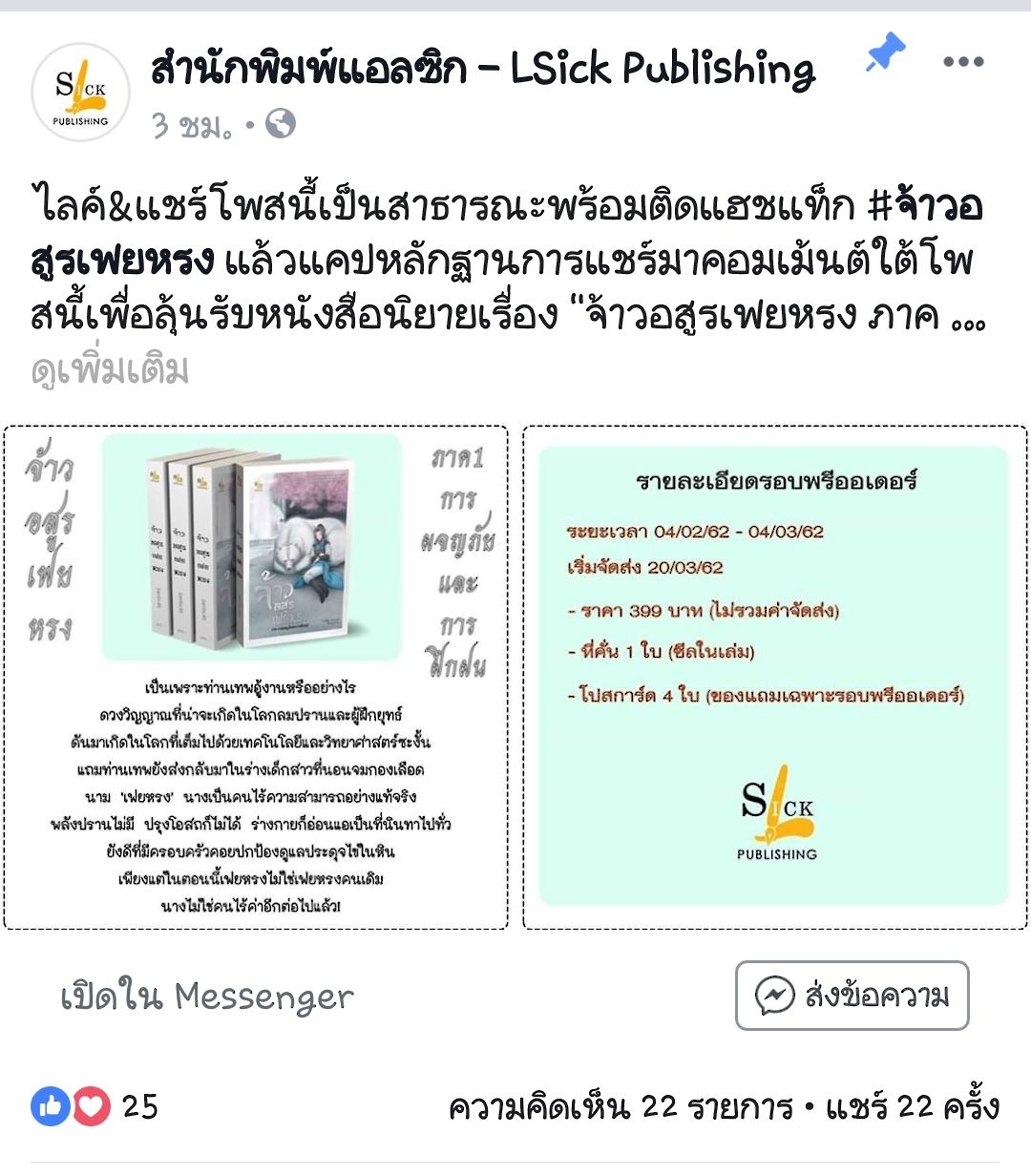Open the post's three-dot overflow menu

962,63
